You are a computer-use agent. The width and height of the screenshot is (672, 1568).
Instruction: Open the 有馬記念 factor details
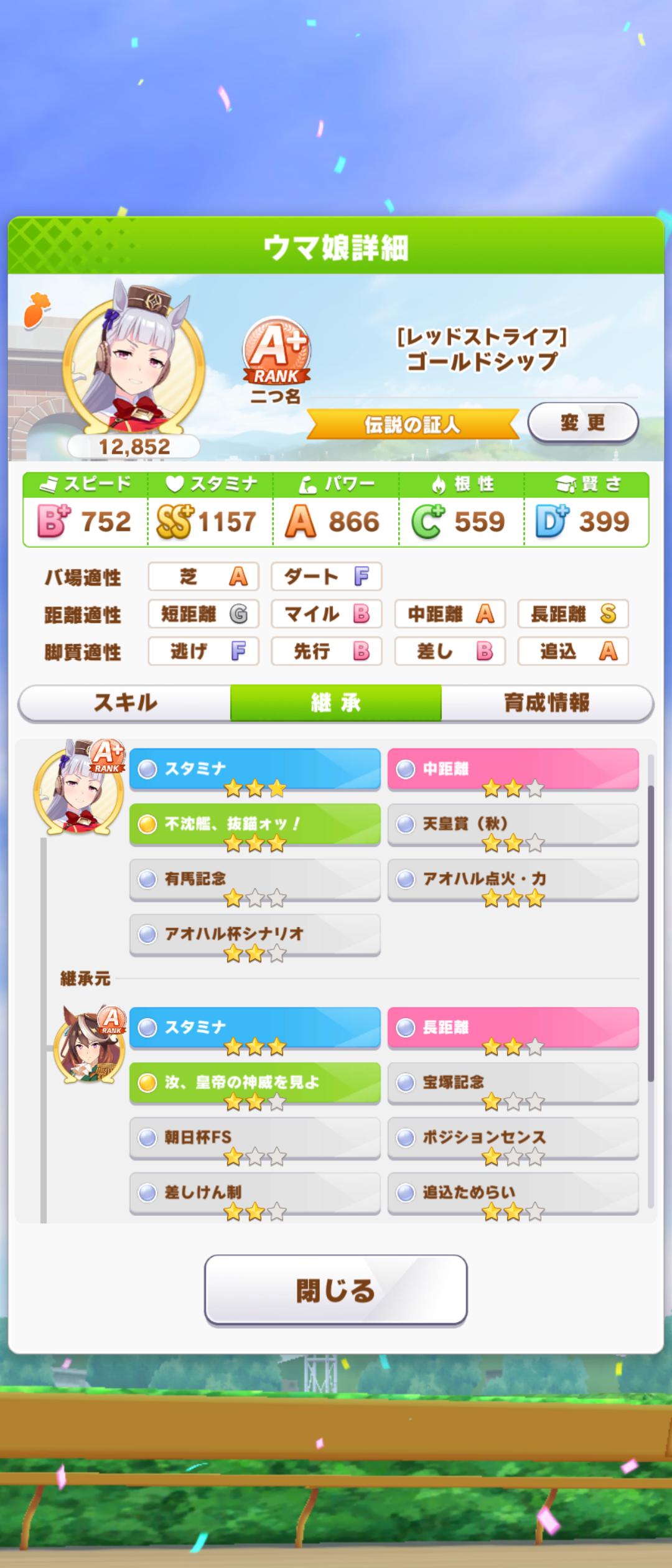pos(254,879)
